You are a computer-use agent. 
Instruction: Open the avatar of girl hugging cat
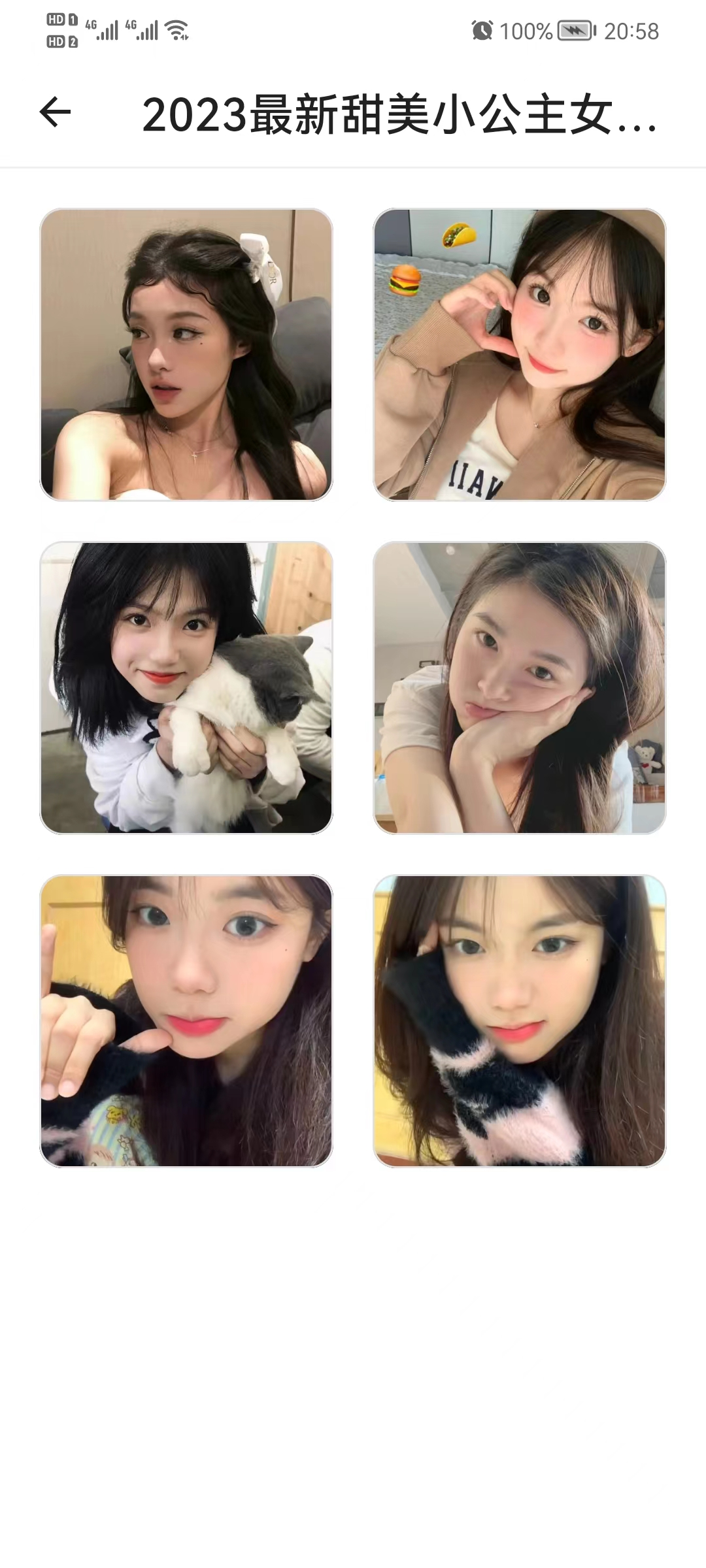(186, 688)
